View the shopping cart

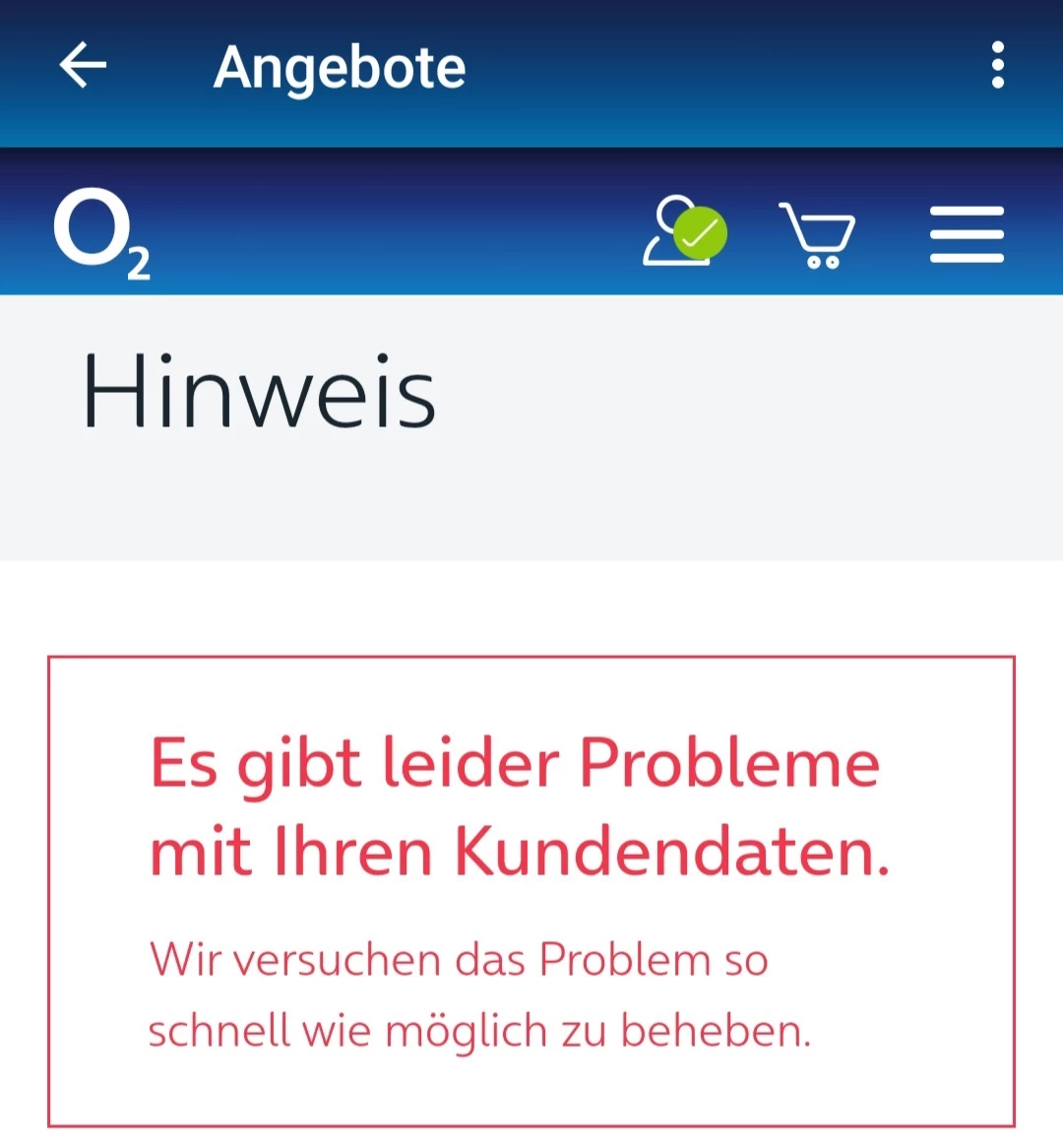point(817,235)
